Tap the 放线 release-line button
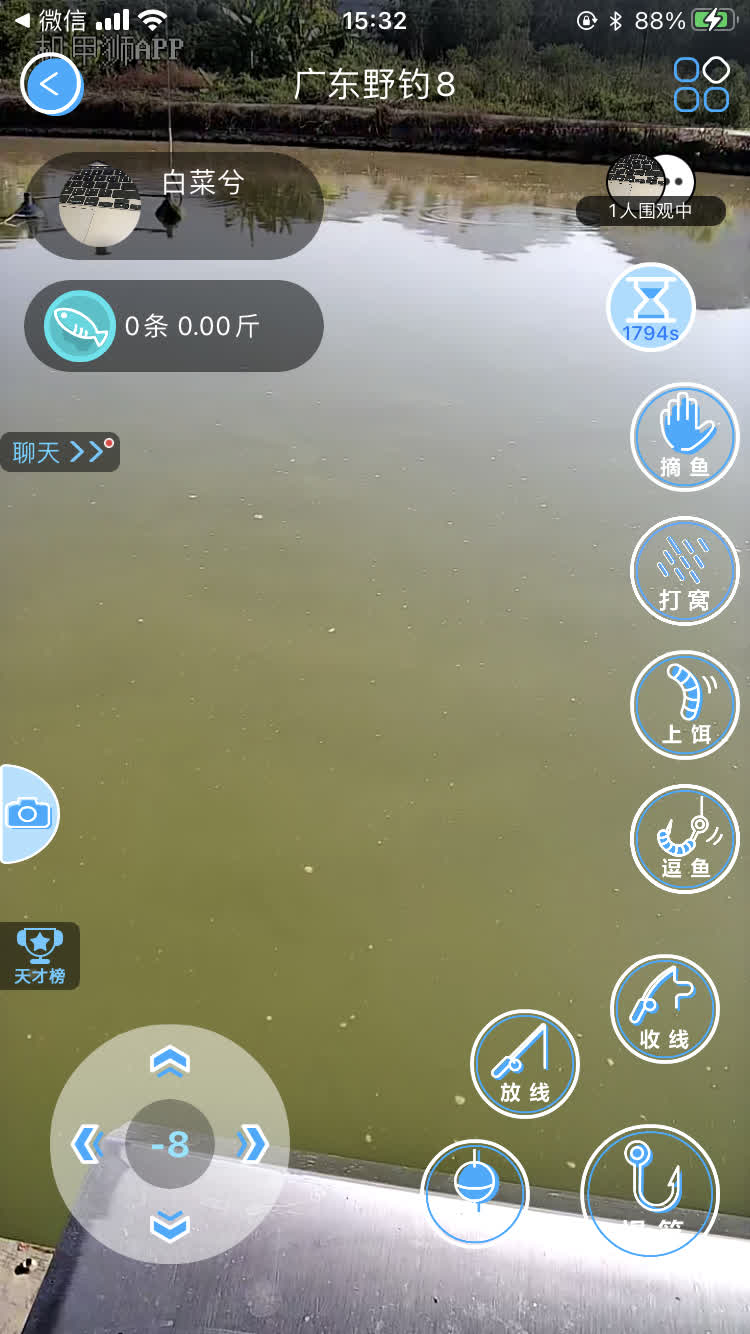The width and height of the screenshot is (750, 1334). coord(525,1064)
